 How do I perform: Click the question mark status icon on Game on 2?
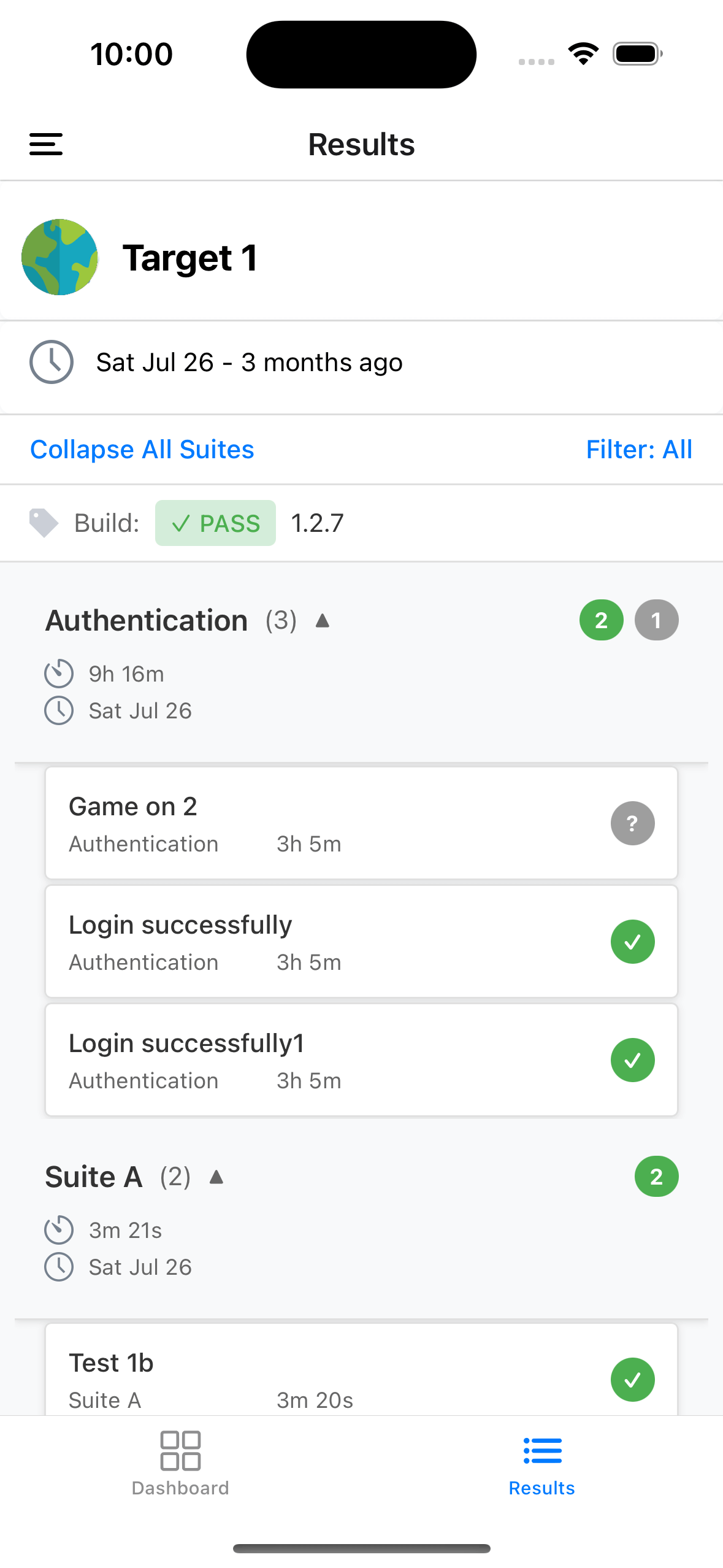[x=632, y=823]
